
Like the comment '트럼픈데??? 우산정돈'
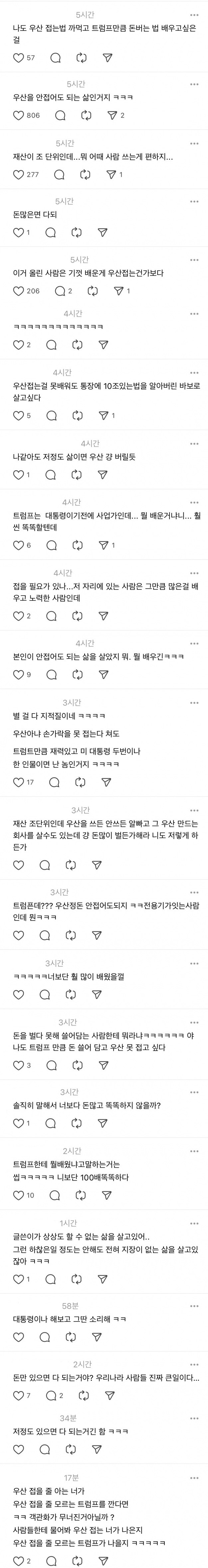(x=19, y=935)
